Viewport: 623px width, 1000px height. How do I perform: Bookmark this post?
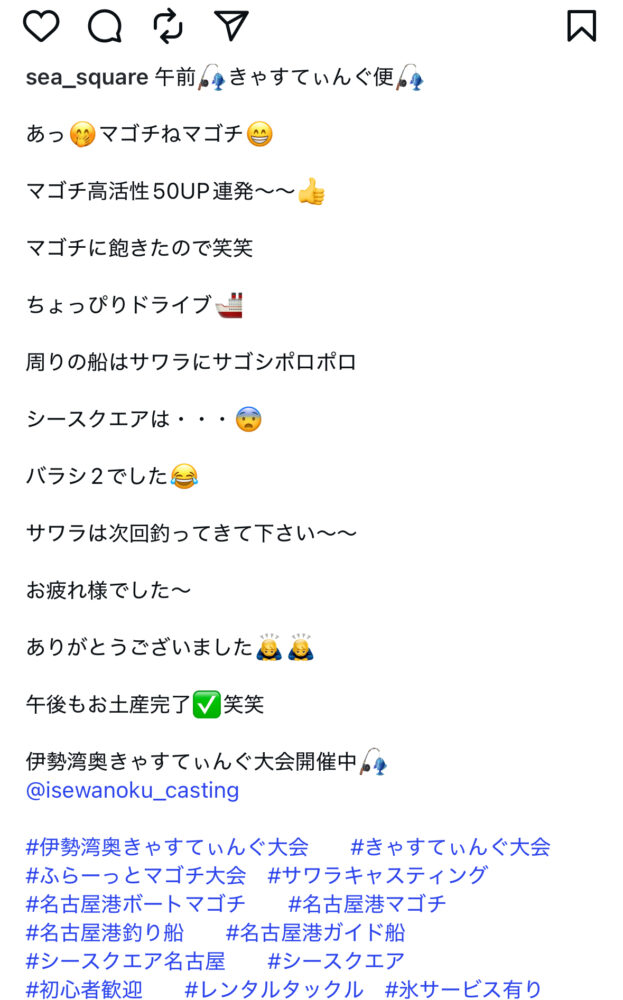tap(581, 26)
